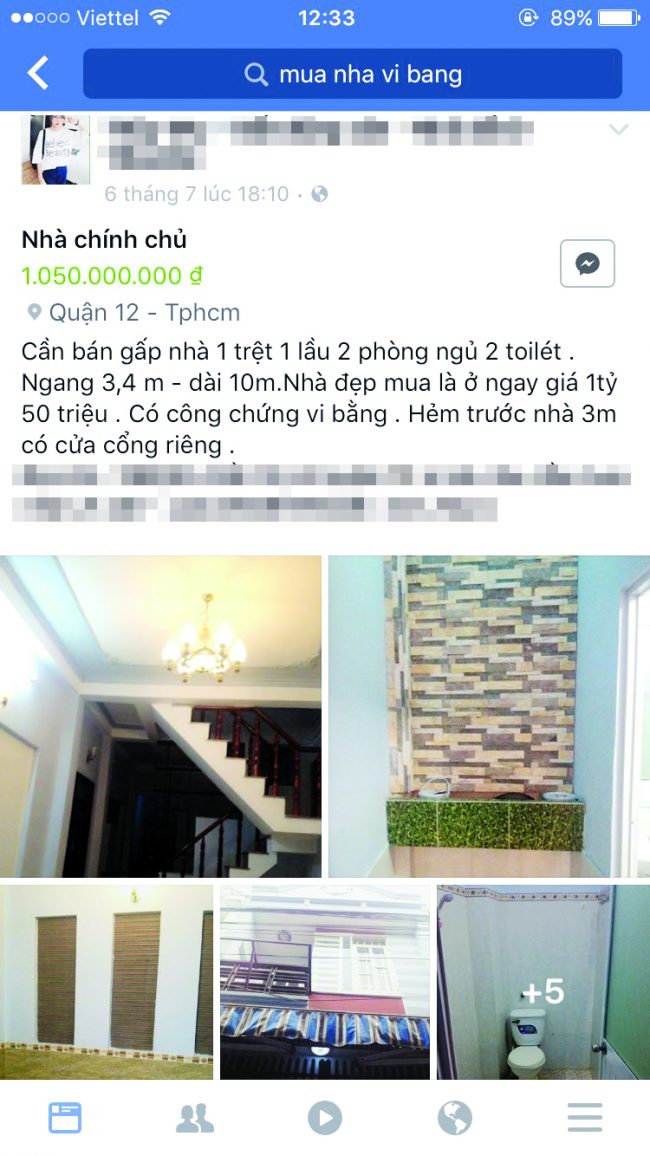Switch to the News Feed tab
This screenshot has height=1156, width=650.
tap(65, 1118)
